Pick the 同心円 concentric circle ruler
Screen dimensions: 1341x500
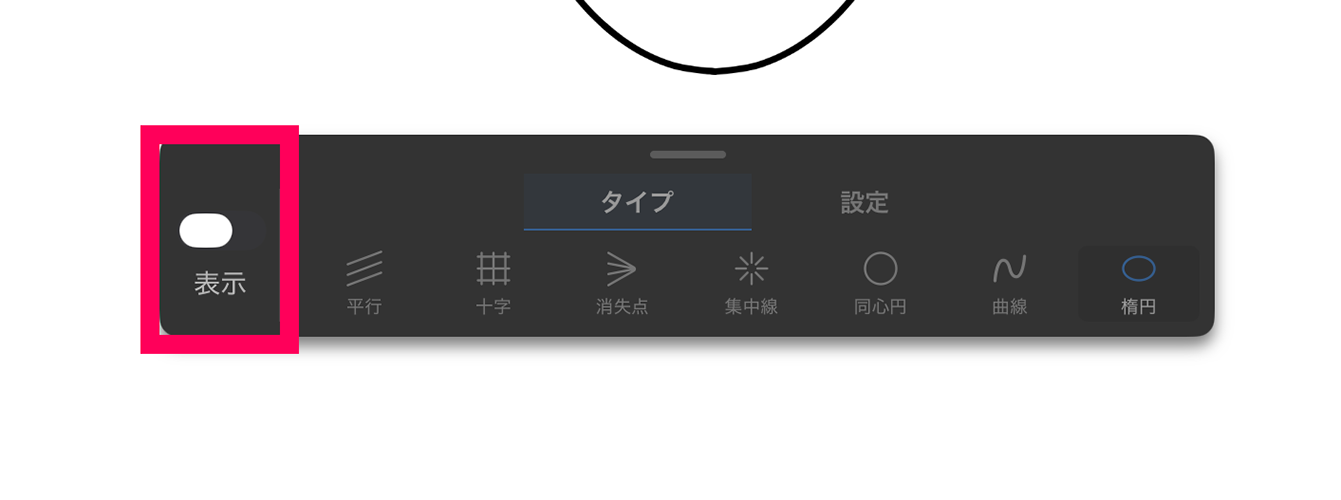(x=880, y=283)
